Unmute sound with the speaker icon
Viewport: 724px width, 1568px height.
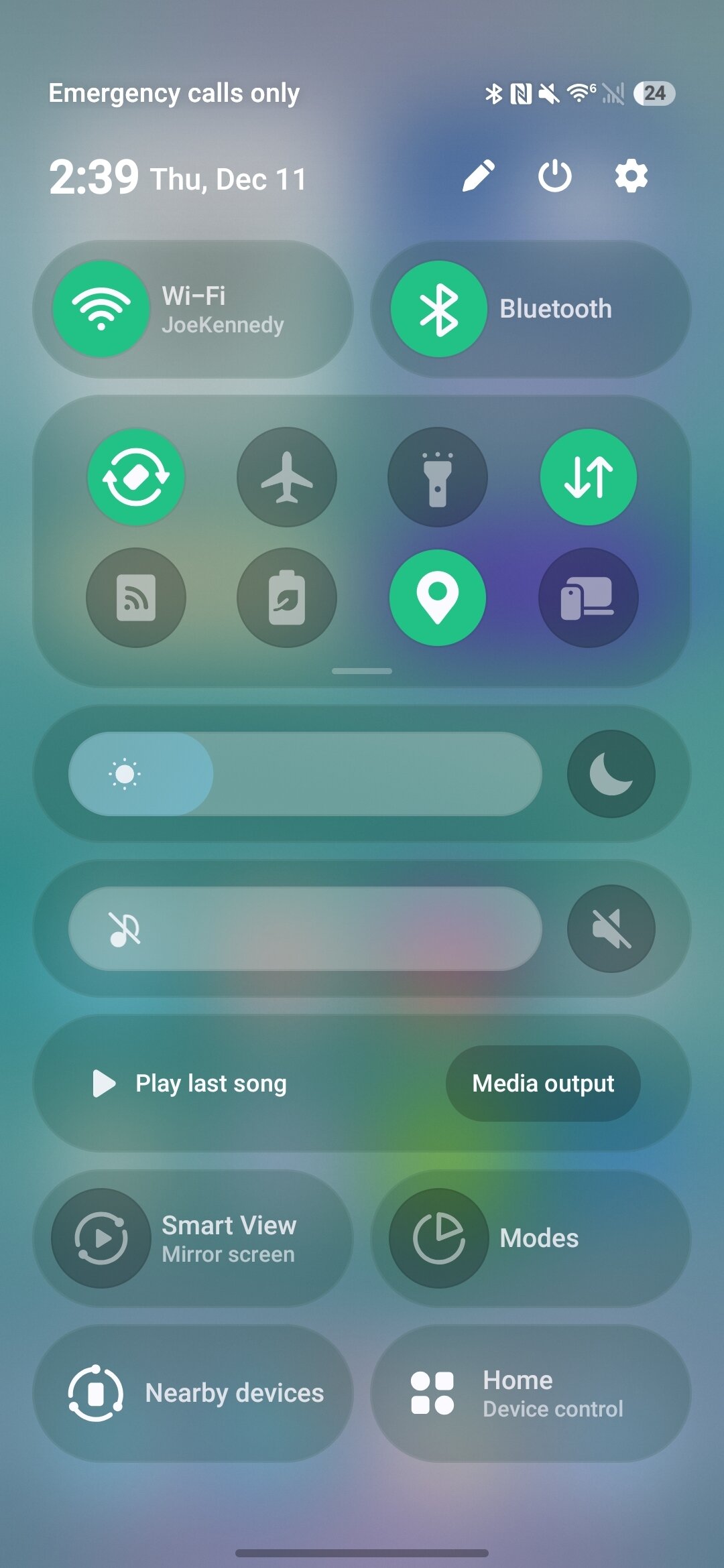(611, 929)
